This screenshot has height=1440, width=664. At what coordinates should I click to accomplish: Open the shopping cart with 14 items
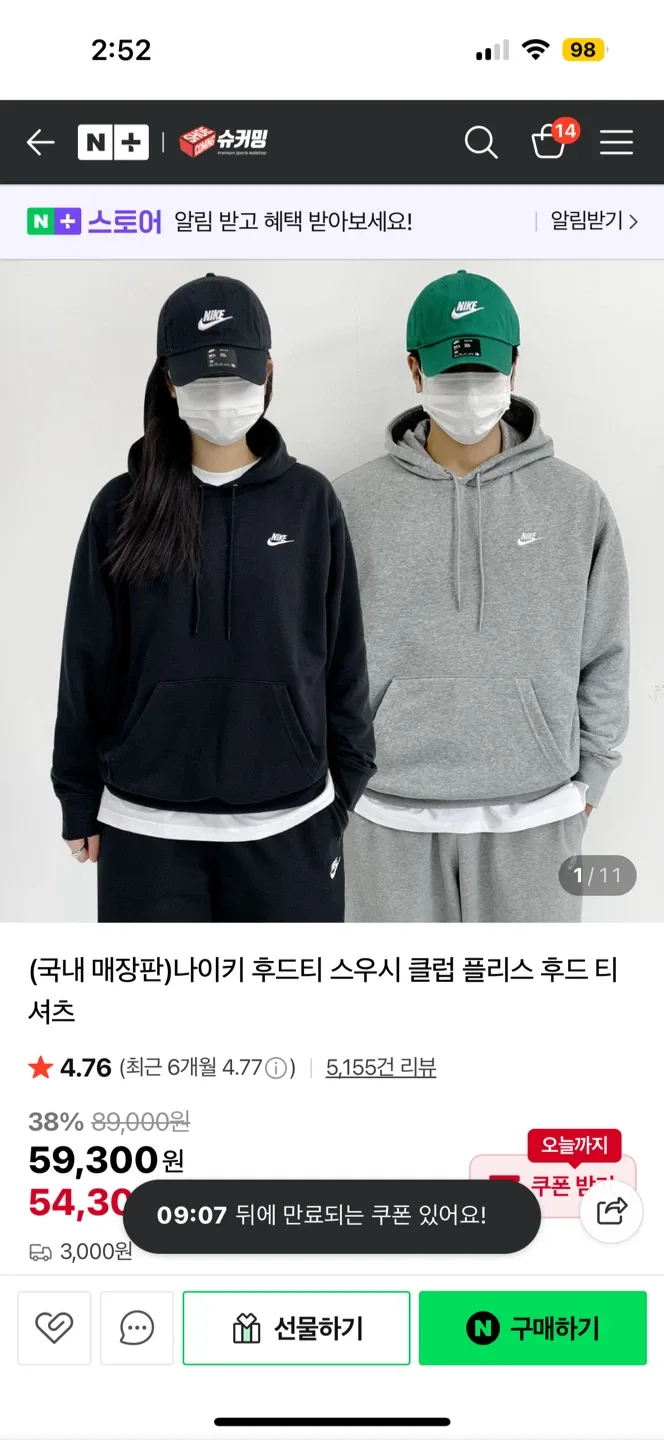pyautogui.click(x=551, y=143)
